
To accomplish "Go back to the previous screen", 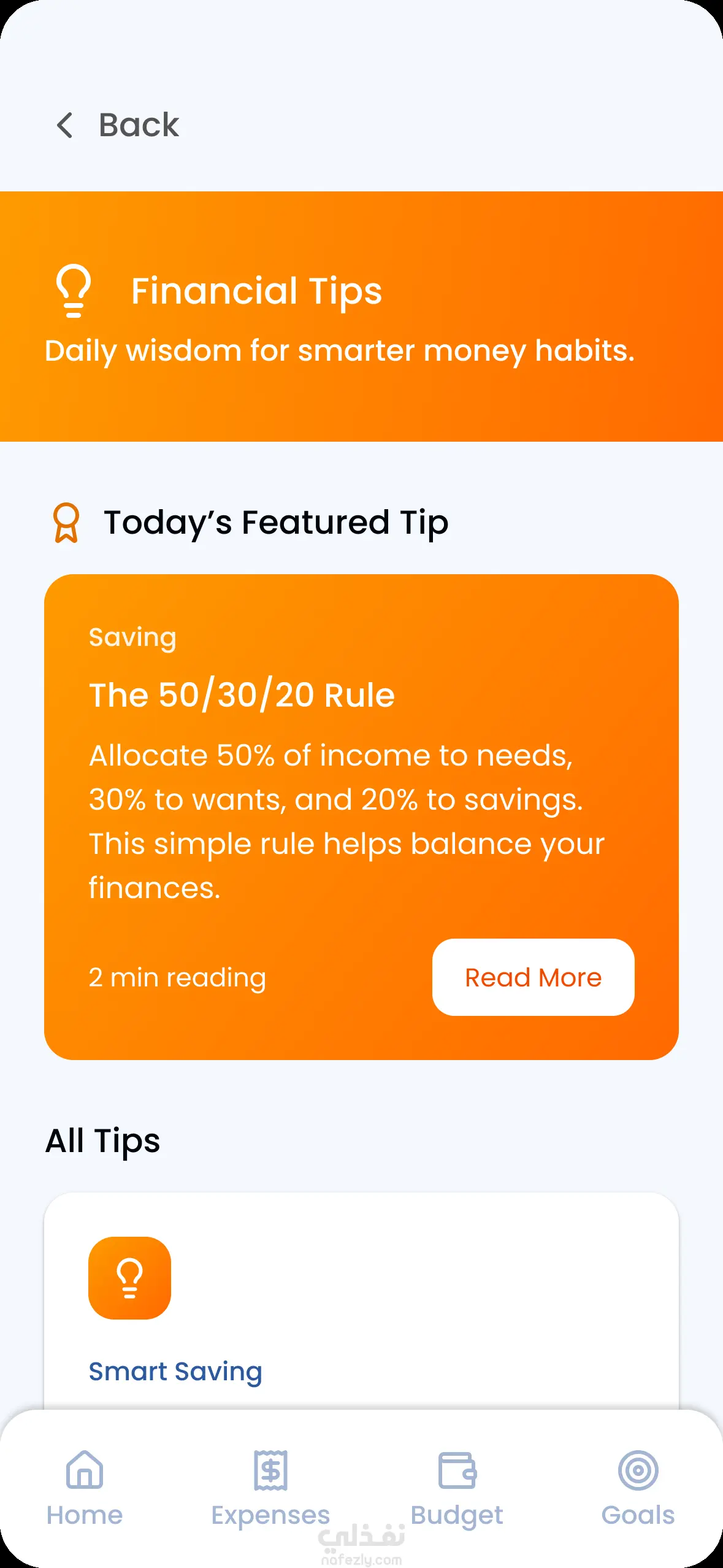I will pos(117,125).
